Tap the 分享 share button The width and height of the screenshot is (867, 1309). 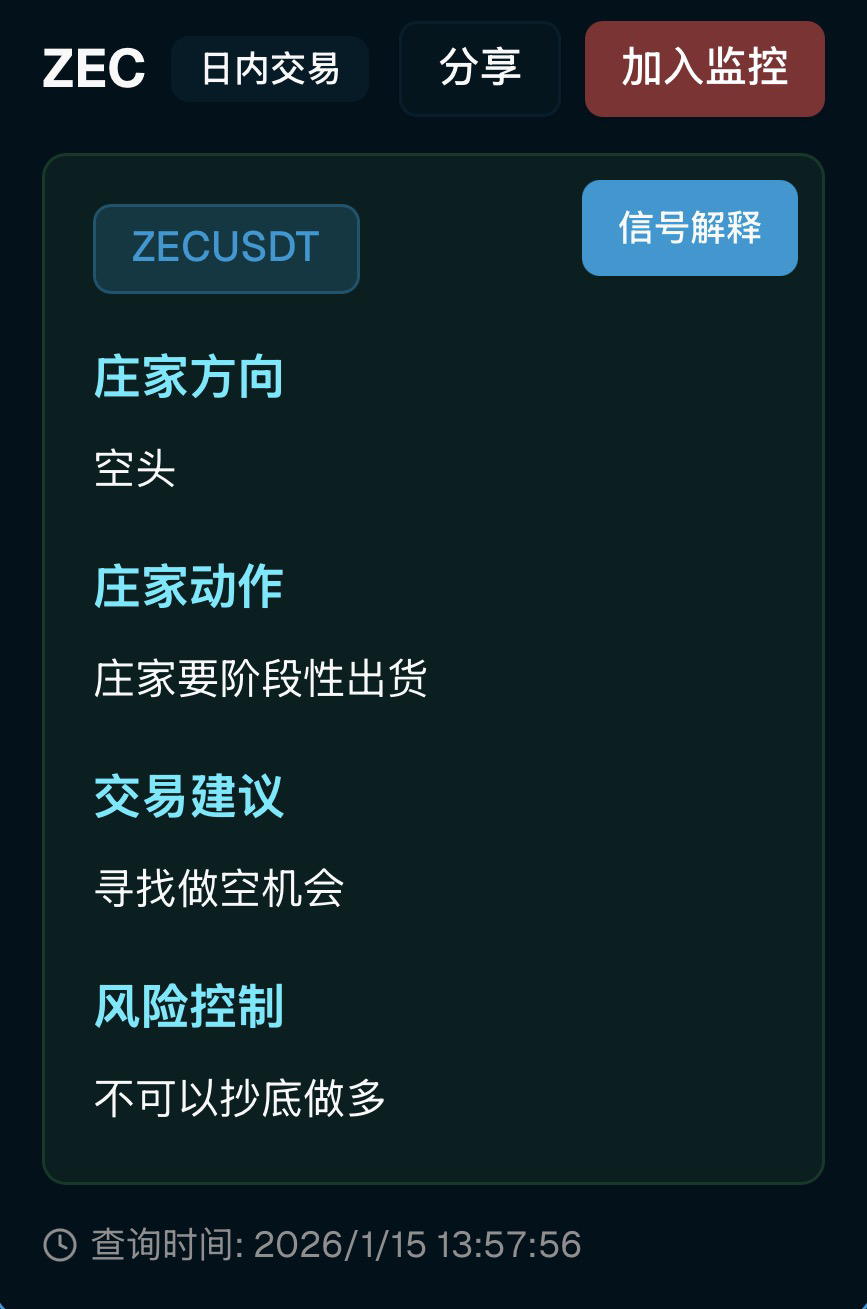tap(479, 69)
